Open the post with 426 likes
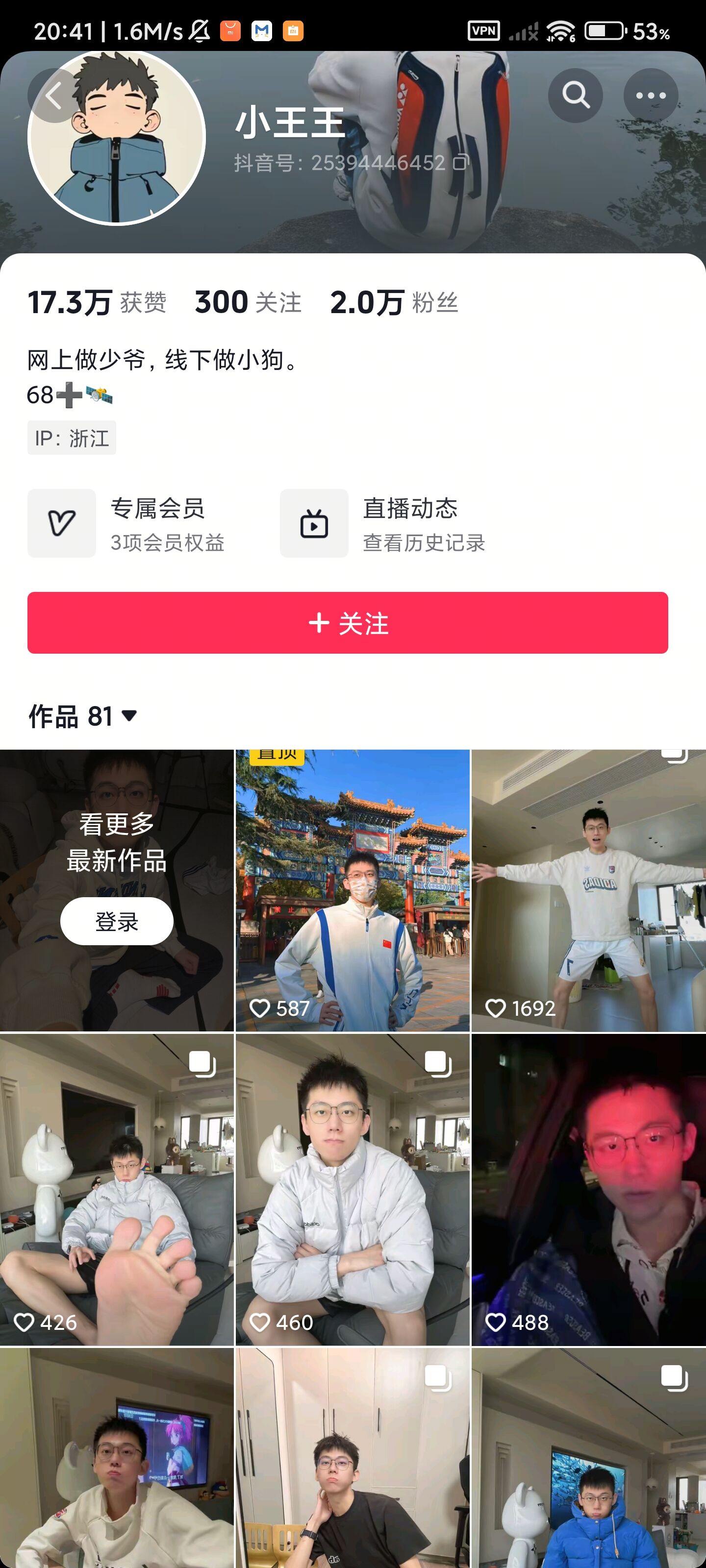The image size is (706, 1568). click(116, 1189)
